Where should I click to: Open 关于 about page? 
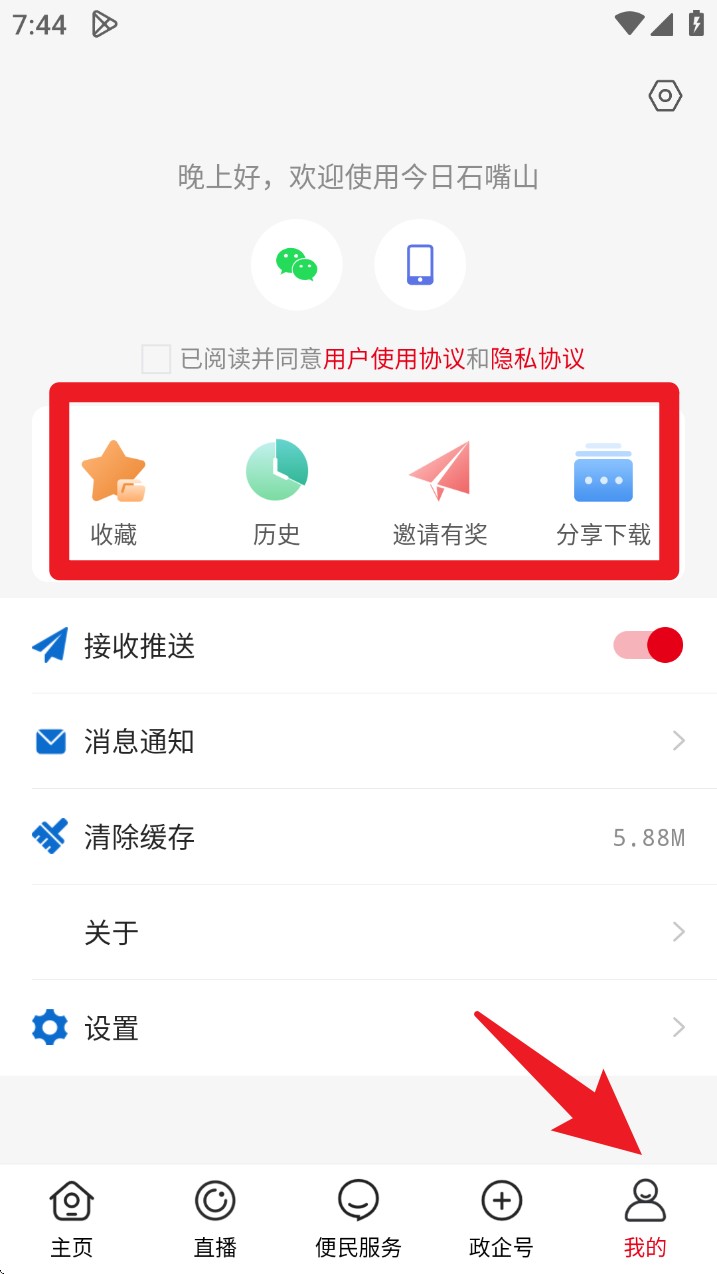(358, 932)
